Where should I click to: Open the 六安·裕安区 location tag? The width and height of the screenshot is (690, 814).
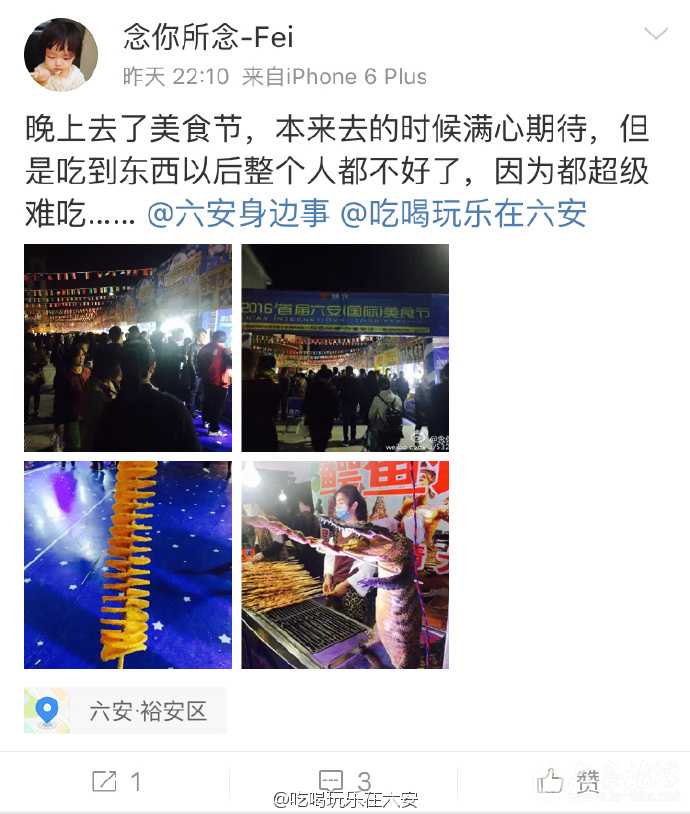point(127,711)
